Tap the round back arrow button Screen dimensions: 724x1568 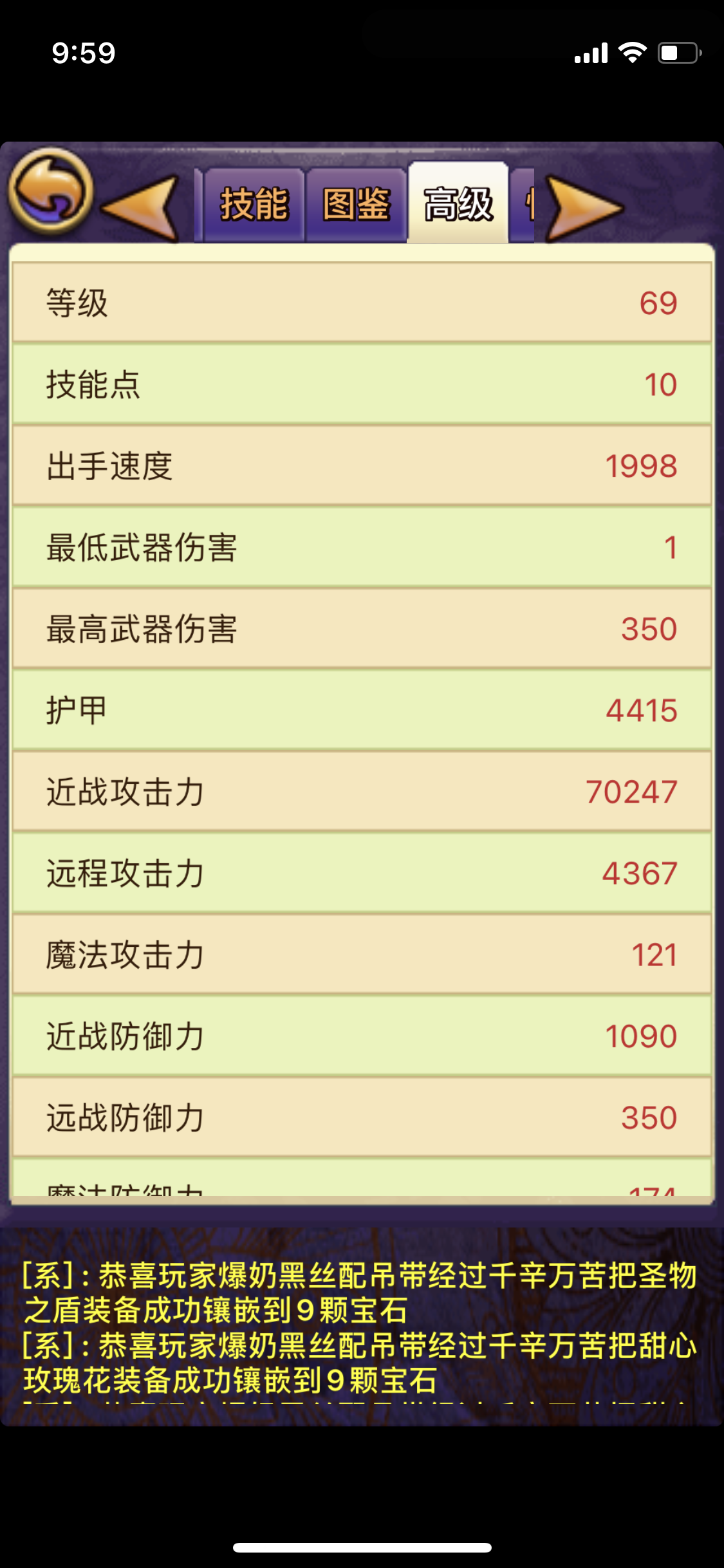tap(51, 191)
